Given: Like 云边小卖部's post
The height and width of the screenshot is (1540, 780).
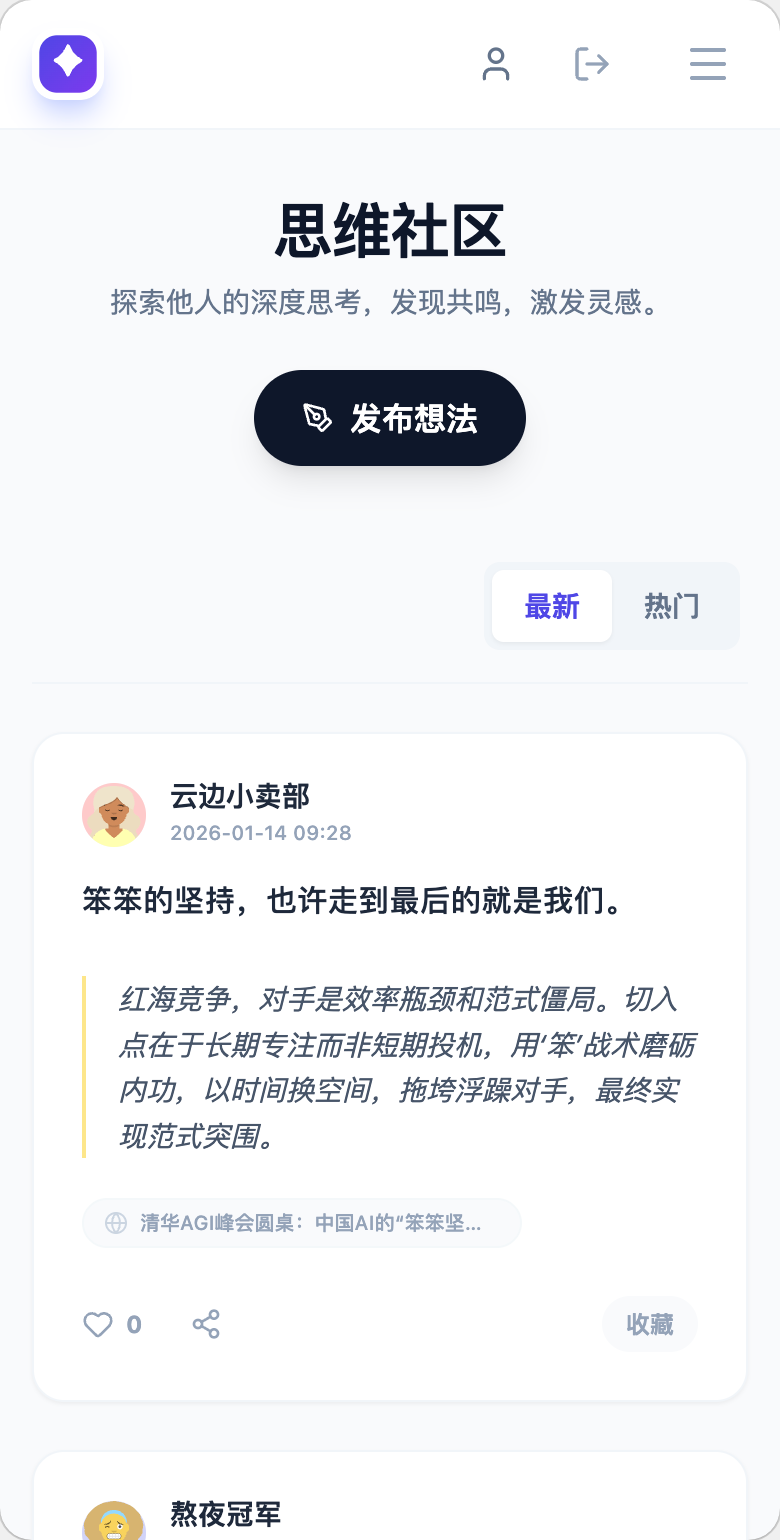Looking at the screenshot, I should [x=98, y=1325].
